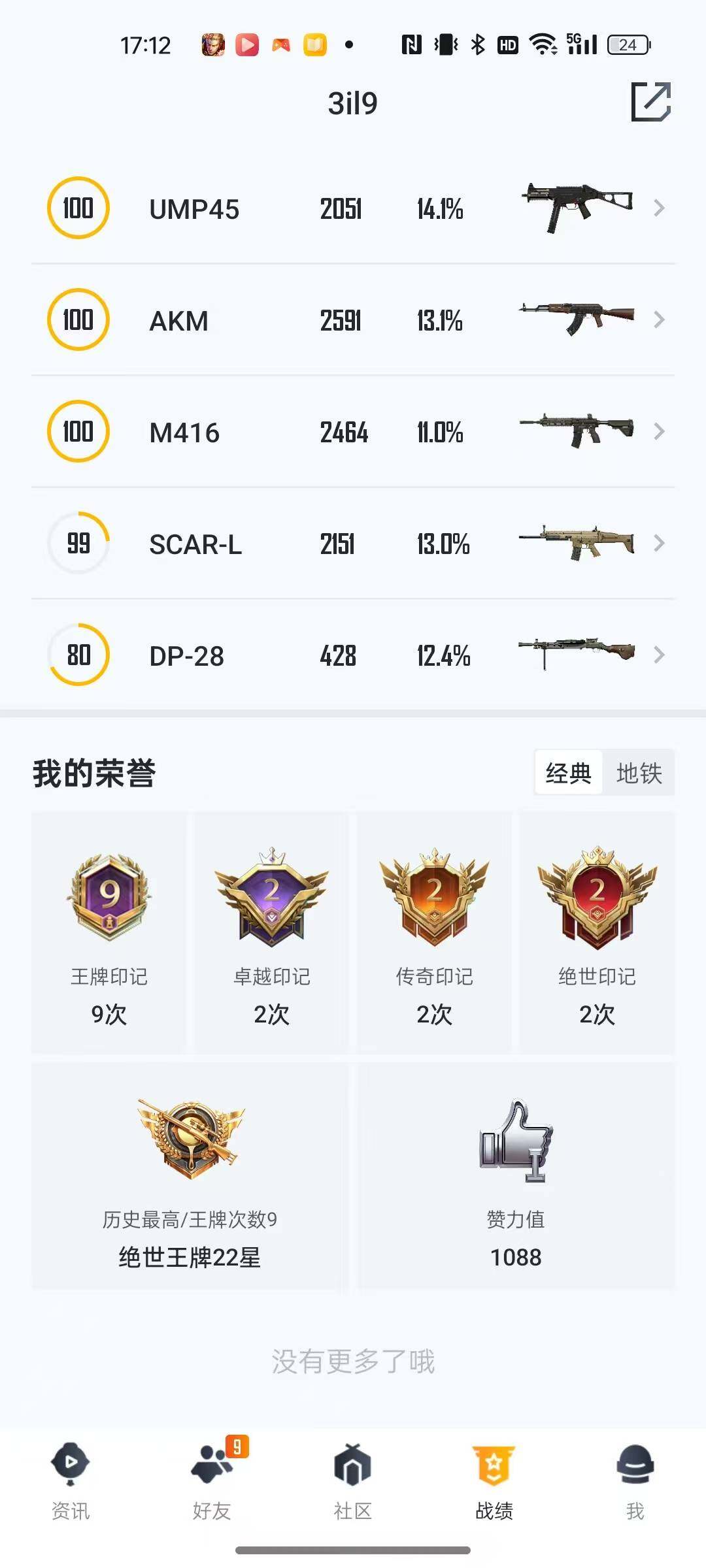Open AKM stats via its chevron
706x1568 pixels.
(x=659, y=319)
